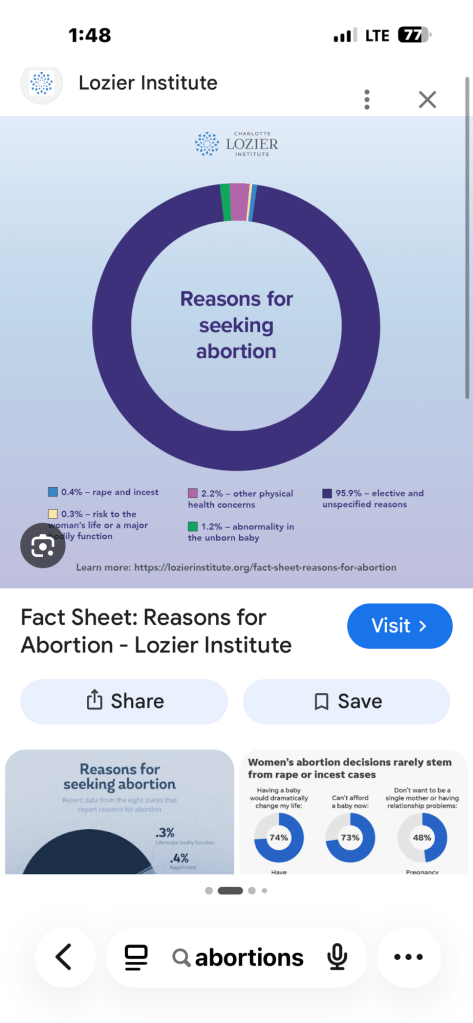Share this image result
Screen dimensions: 473x1023
[x=124, y=701]
